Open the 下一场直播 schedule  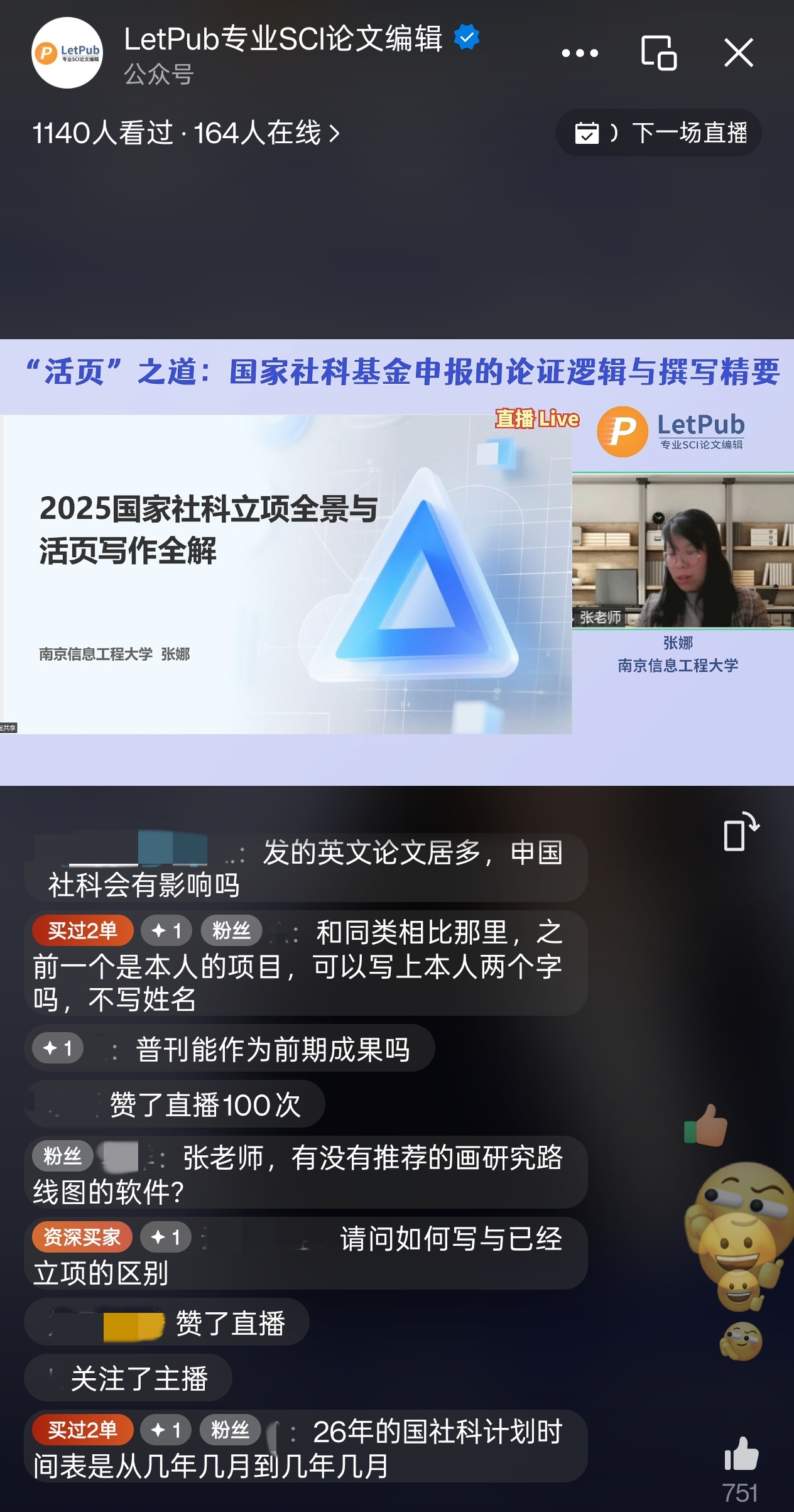(x=658, y=133)
